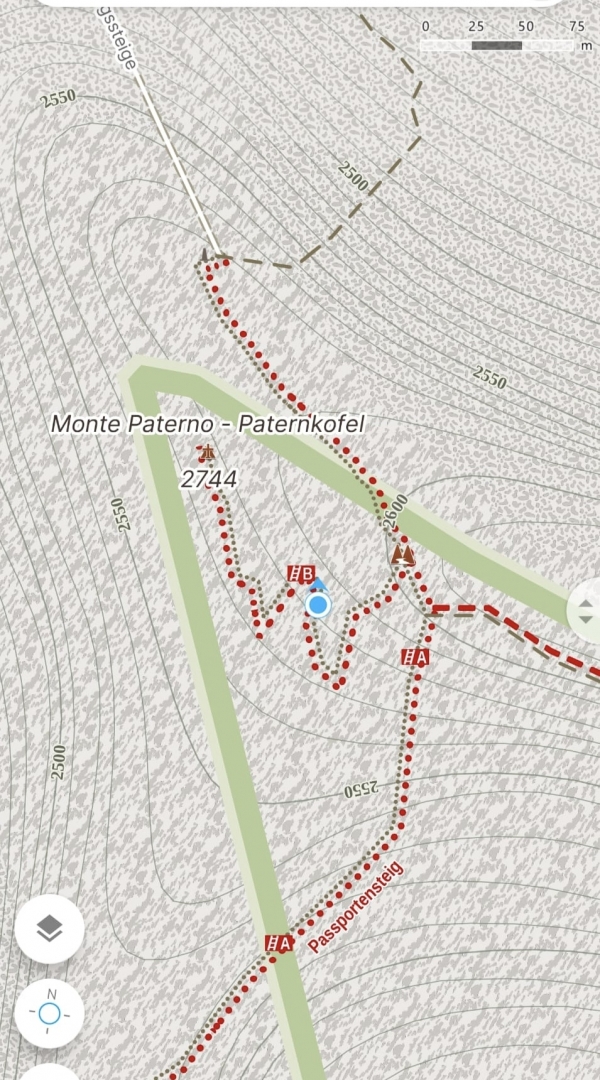Image resolution: width=600 pixels, height=1080 pixels.
Task: Open the map layers button
Action: (x=50, y=928)
